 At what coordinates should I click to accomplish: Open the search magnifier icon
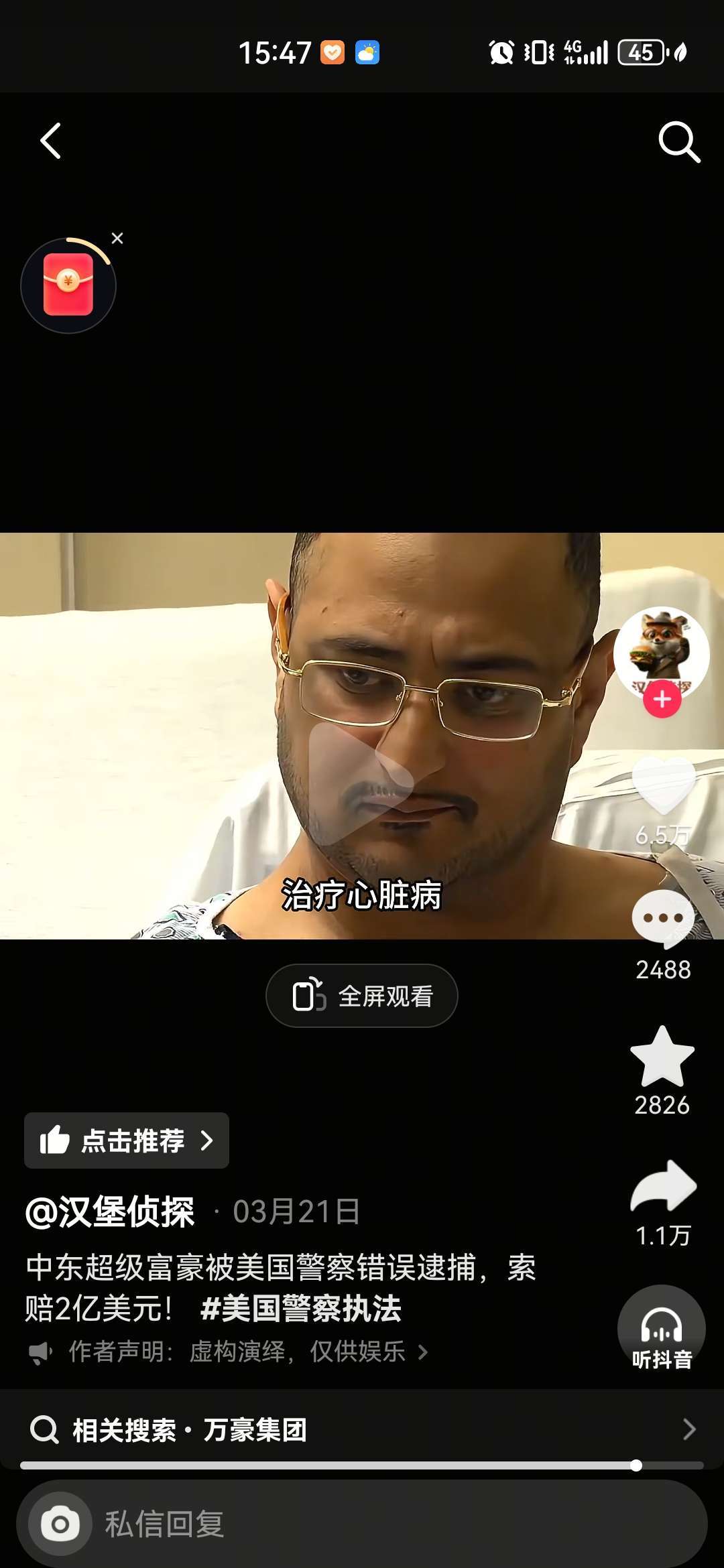(678, 141)
